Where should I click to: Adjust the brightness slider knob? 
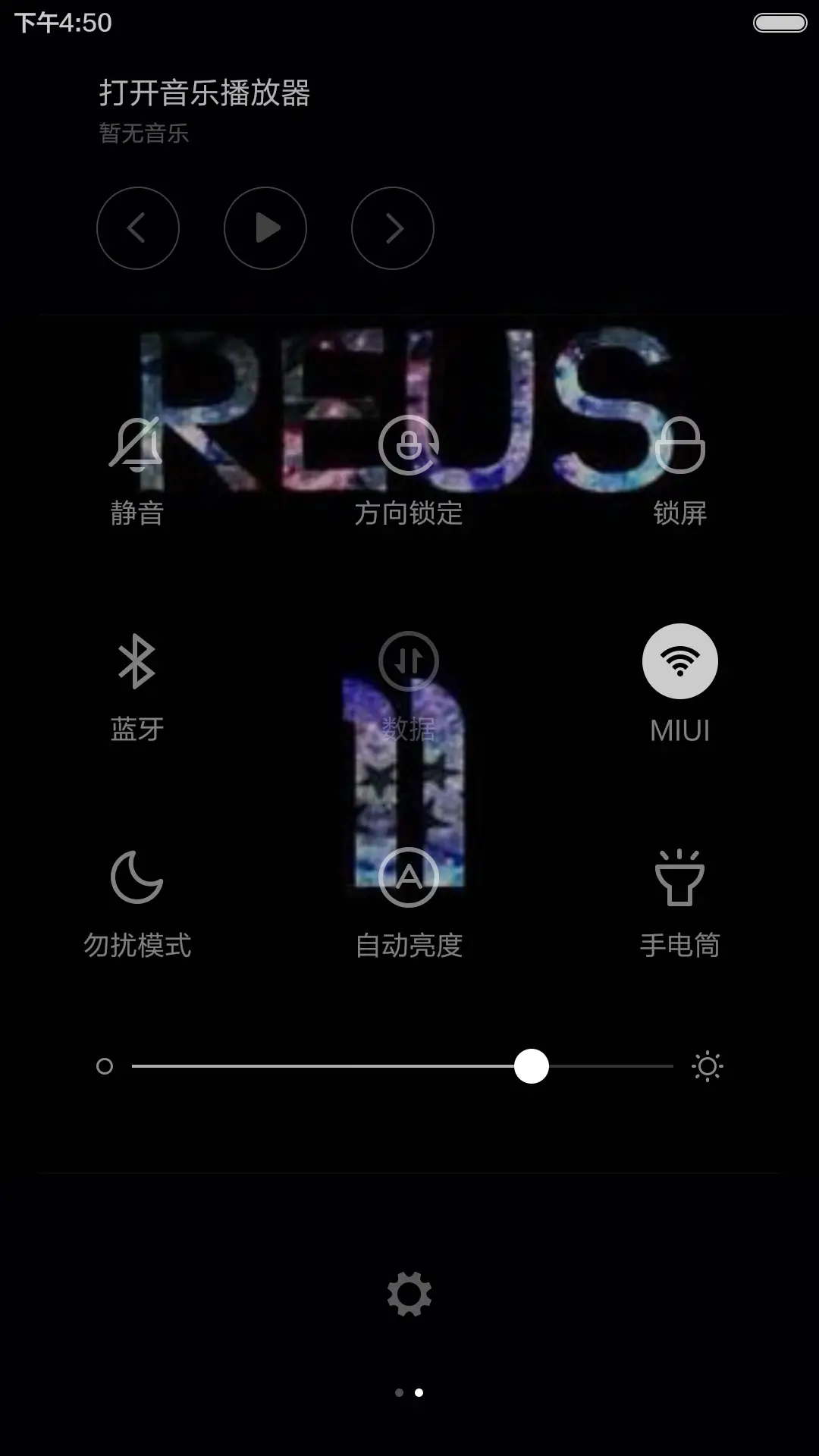coord(533,1066)
